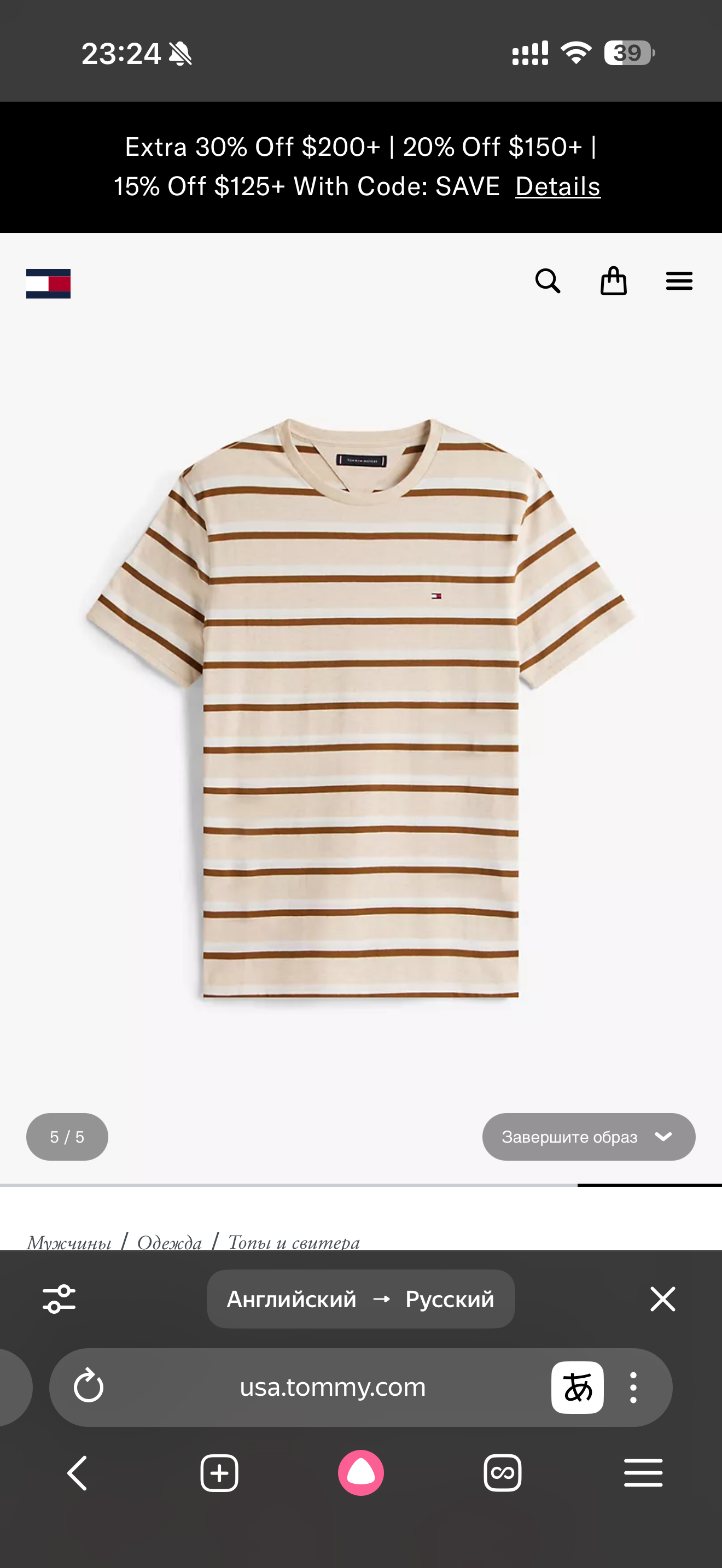Reload the page
Screen dimensions: 722x1568
click(x=89, y=1386)
